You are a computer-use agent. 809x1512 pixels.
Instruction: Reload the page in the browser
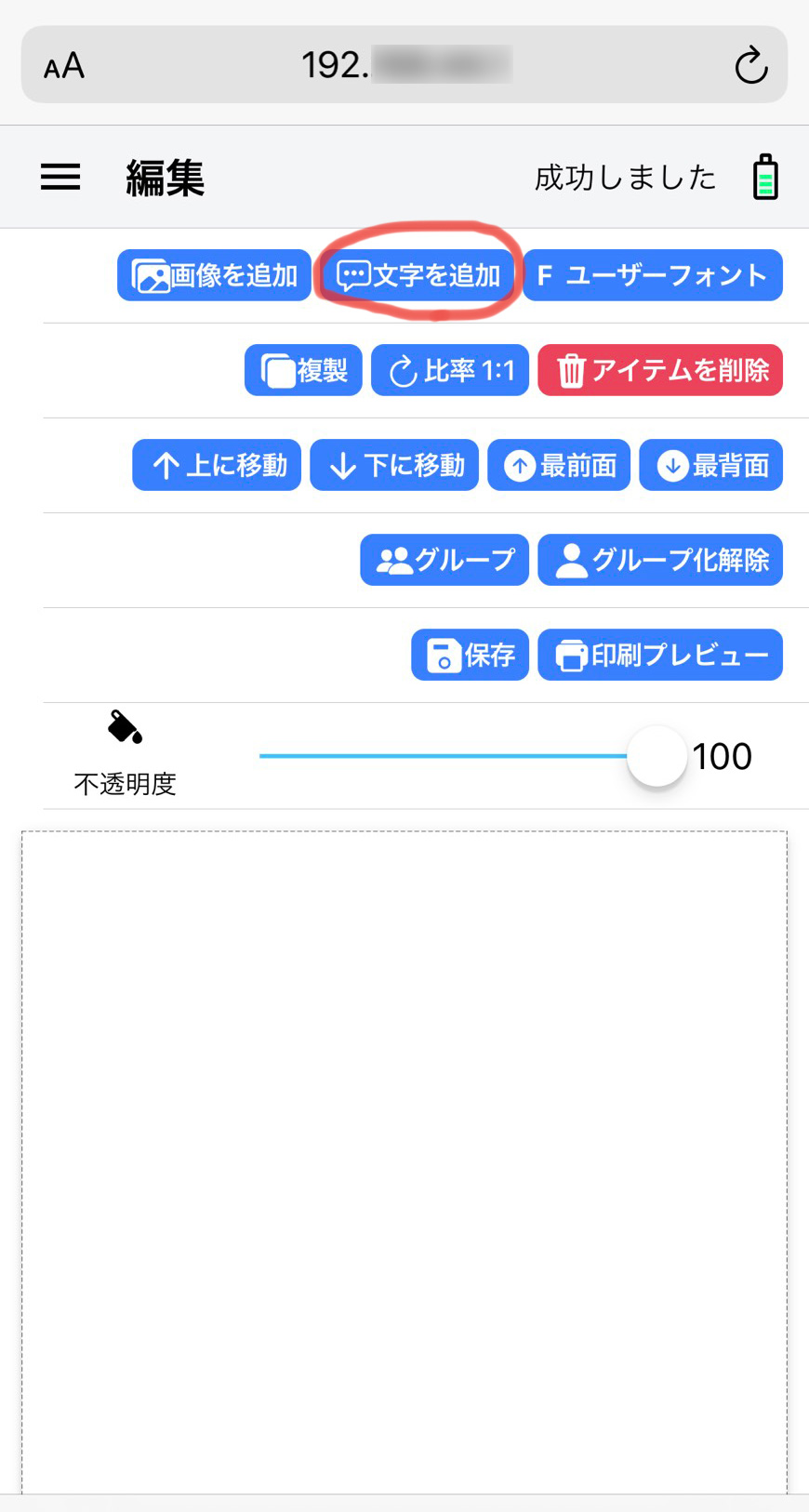750,66
